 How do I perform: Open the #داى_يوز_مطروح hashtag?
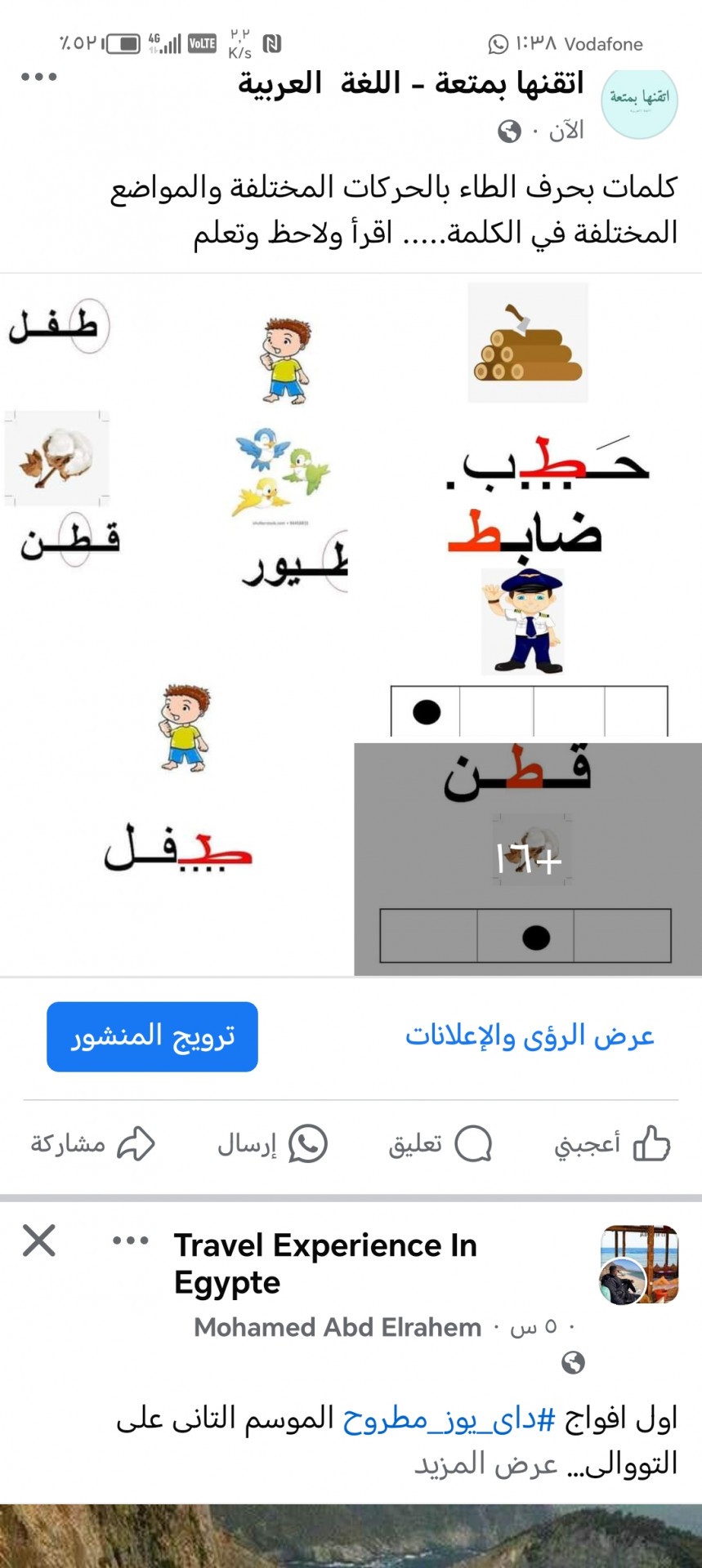[448, 1419]
